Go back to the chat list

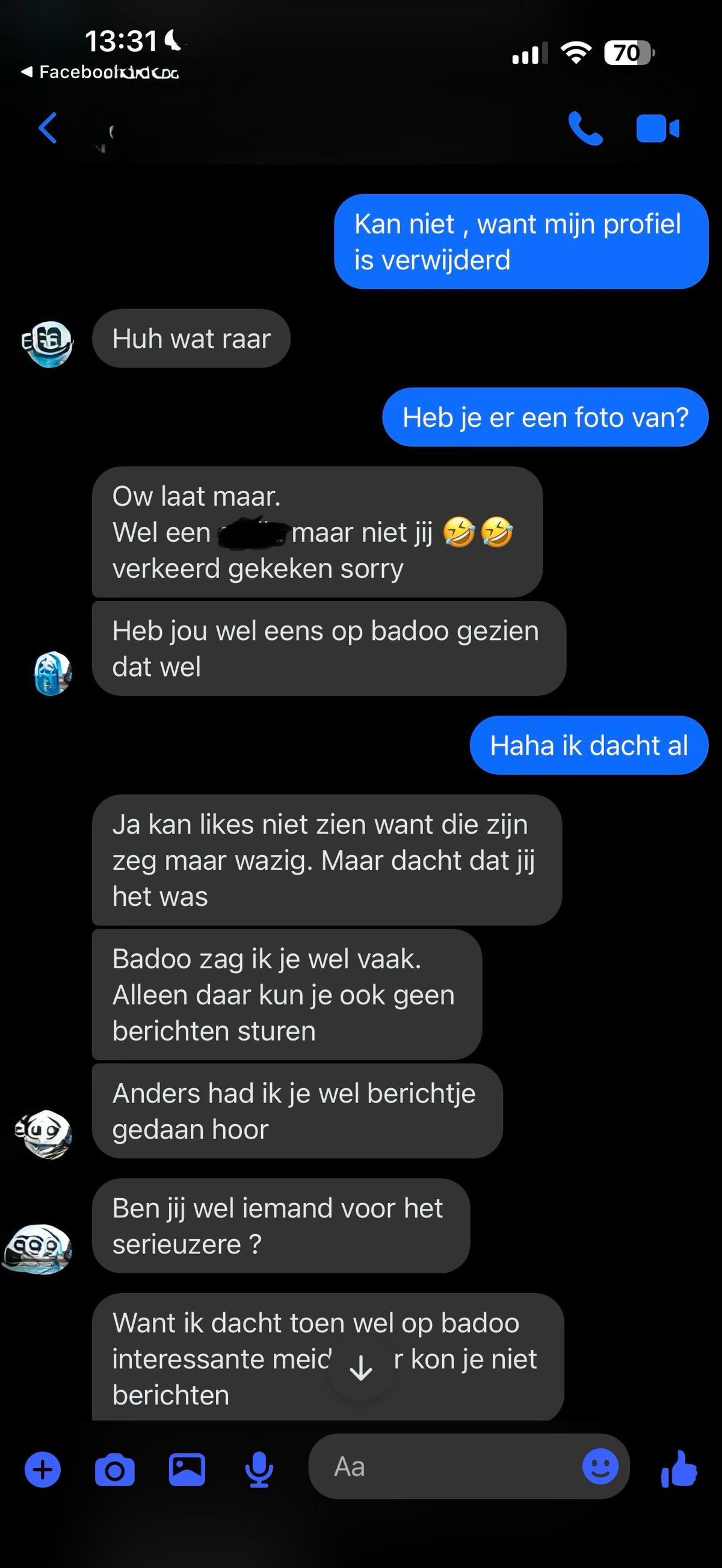[48, 128]
